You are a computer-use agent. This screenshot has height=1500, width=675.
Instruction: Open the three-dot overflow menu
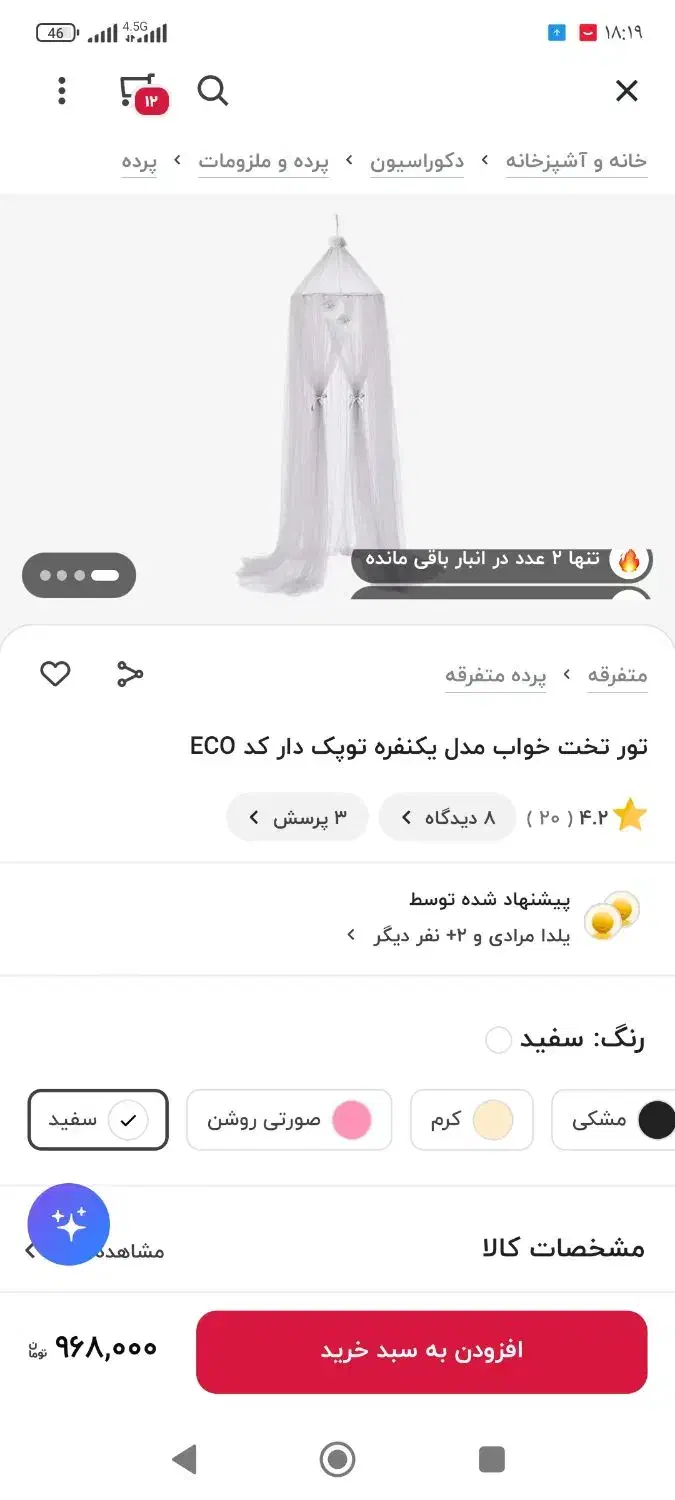tap(62, 92)
